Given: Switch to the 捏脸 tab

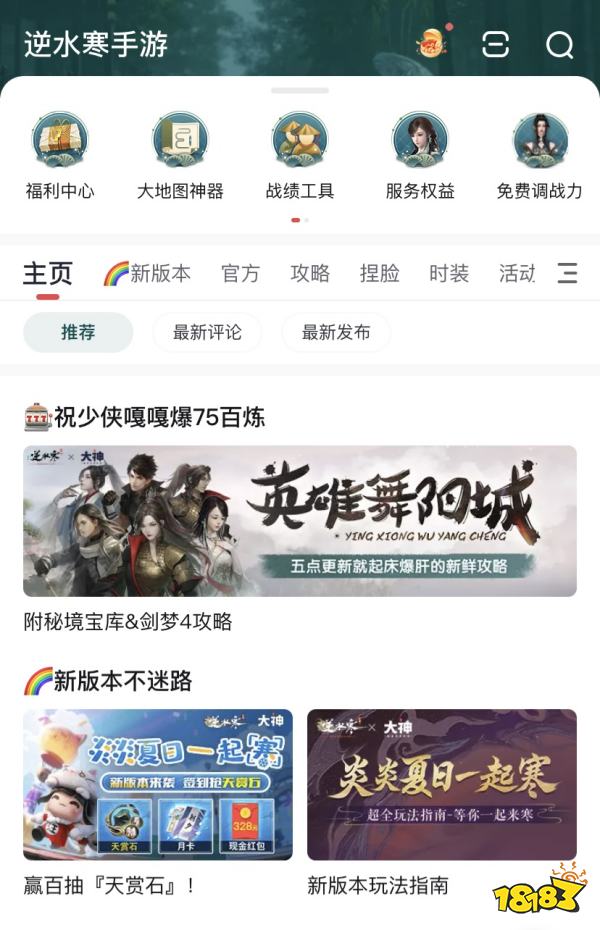Looking at the screenshot, I should coord(379,273).
